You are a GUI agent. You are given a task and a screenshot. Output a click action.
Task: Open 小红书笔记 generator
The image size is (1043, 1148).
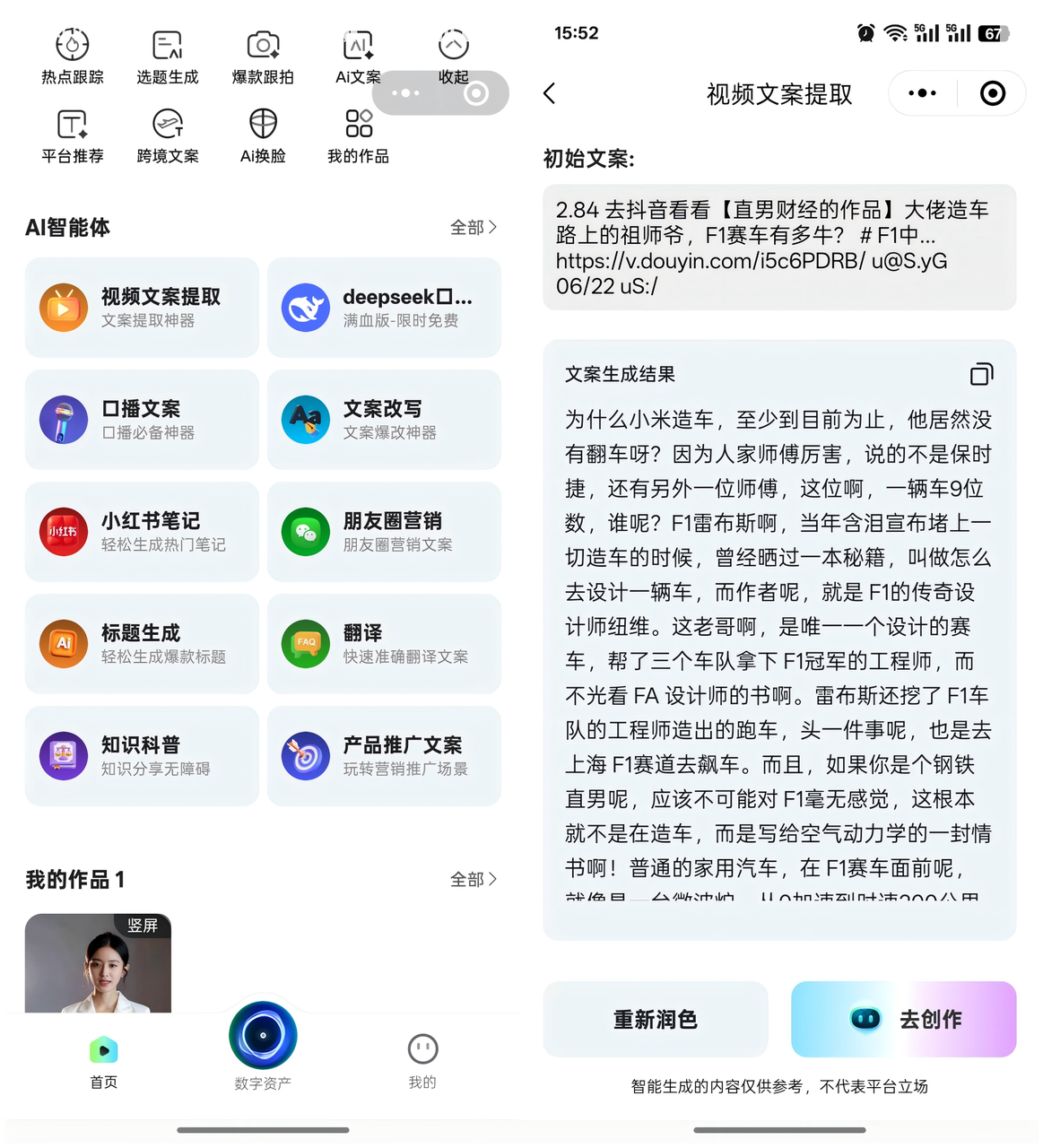tap(142, 532)
